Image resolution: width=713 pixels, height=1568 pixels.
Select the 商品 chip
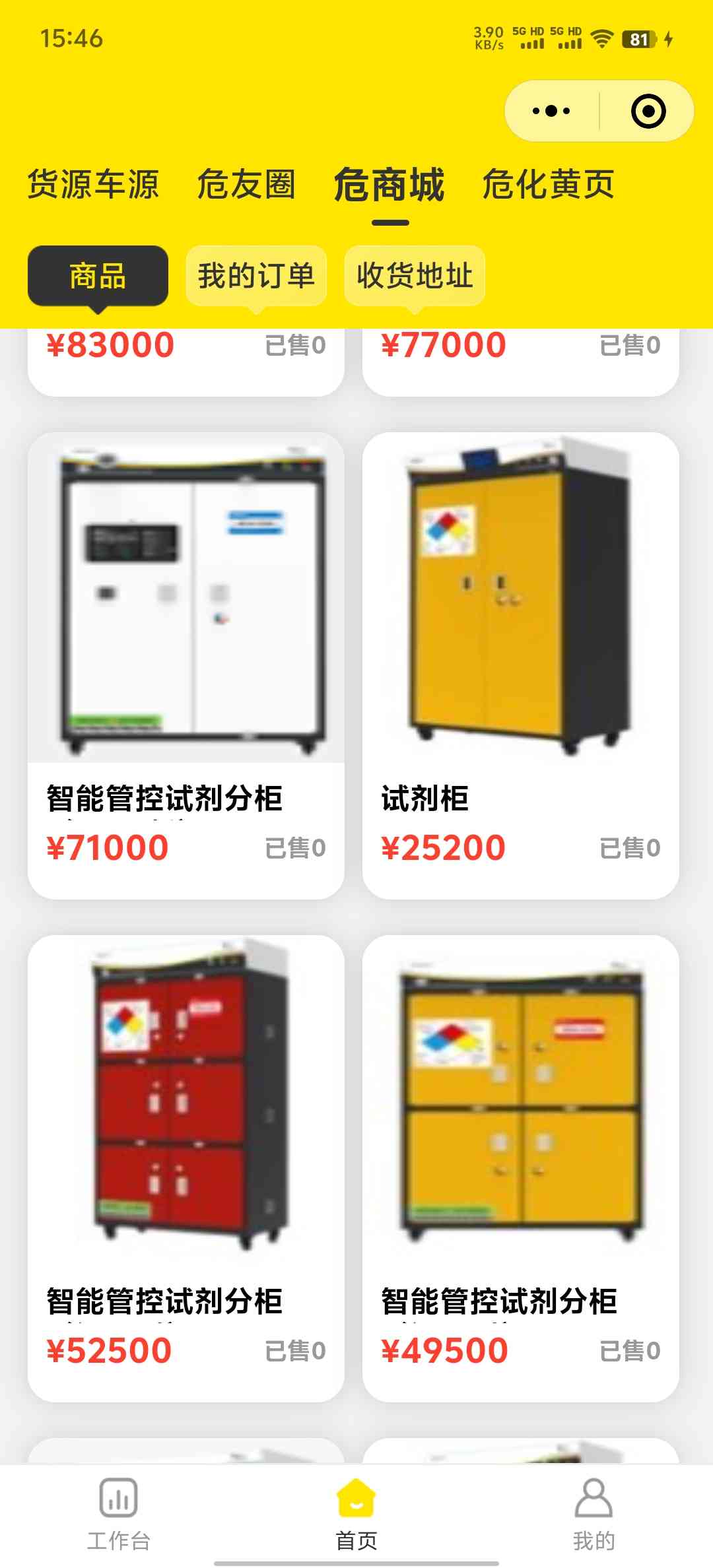coord(98,276)
